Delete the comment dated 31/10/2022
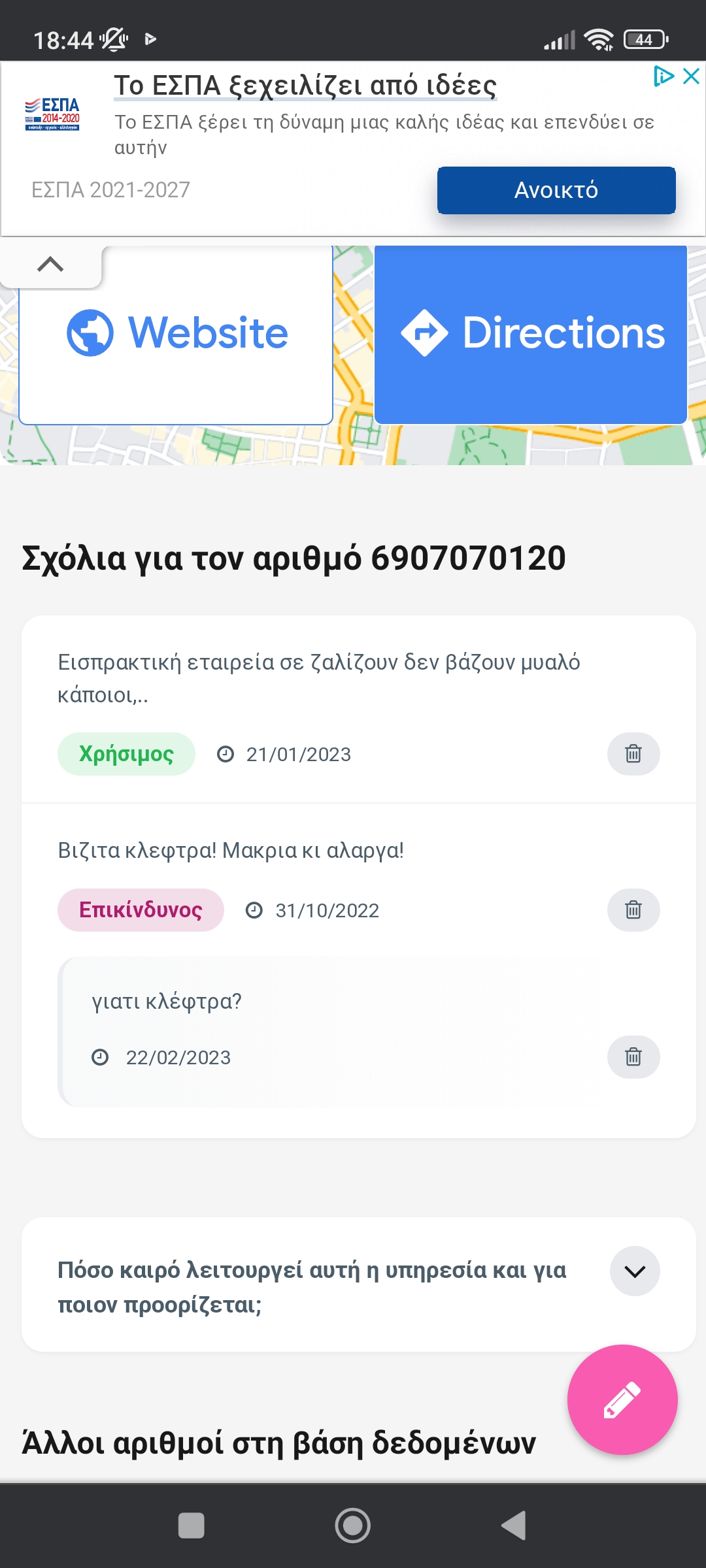 (633, 909)
